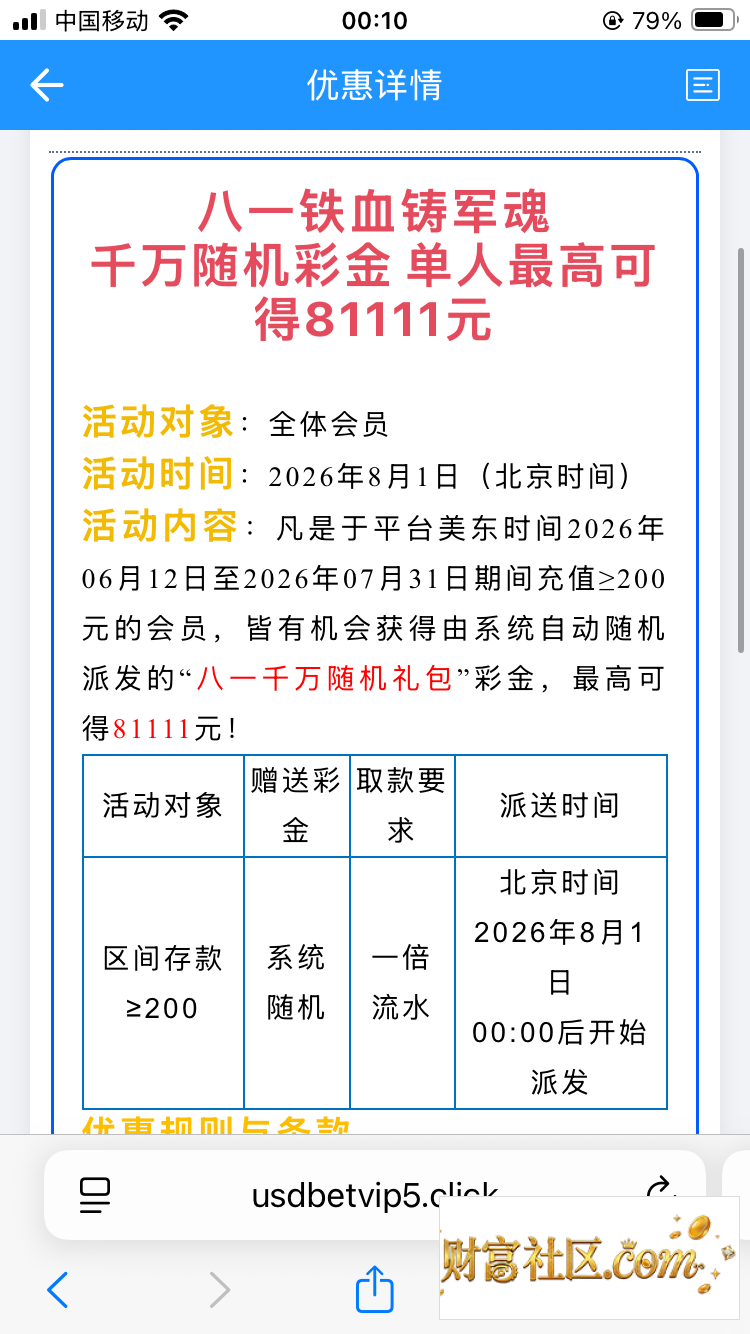Image resolution: width=750 pixels, height=1334 pixels.
Task: Share this page from Safari toolbar
Action: point(375,1288)
